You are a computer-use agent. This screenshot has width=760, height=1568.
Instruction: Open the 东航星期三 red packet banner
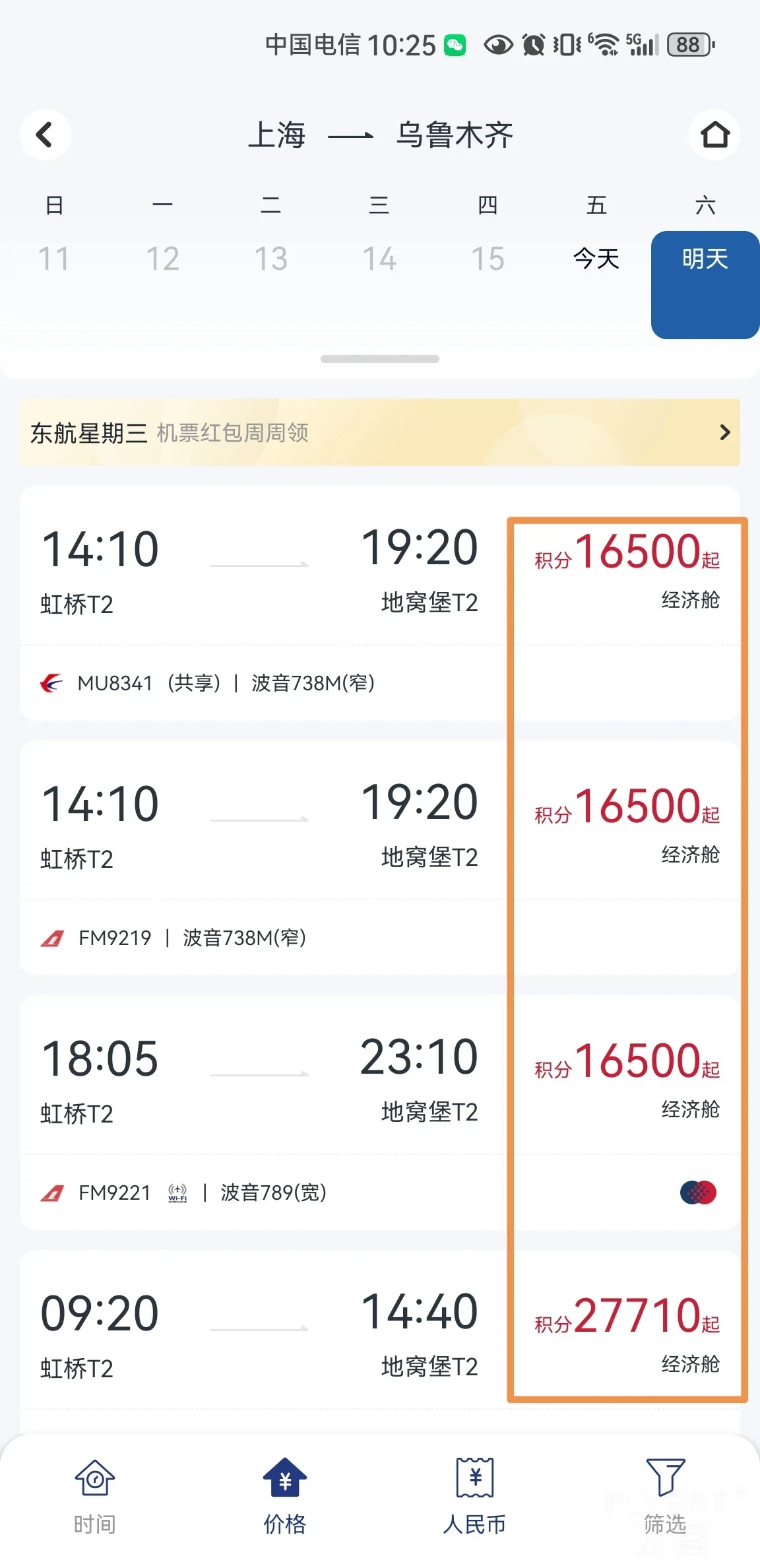[x=380, y=432]
